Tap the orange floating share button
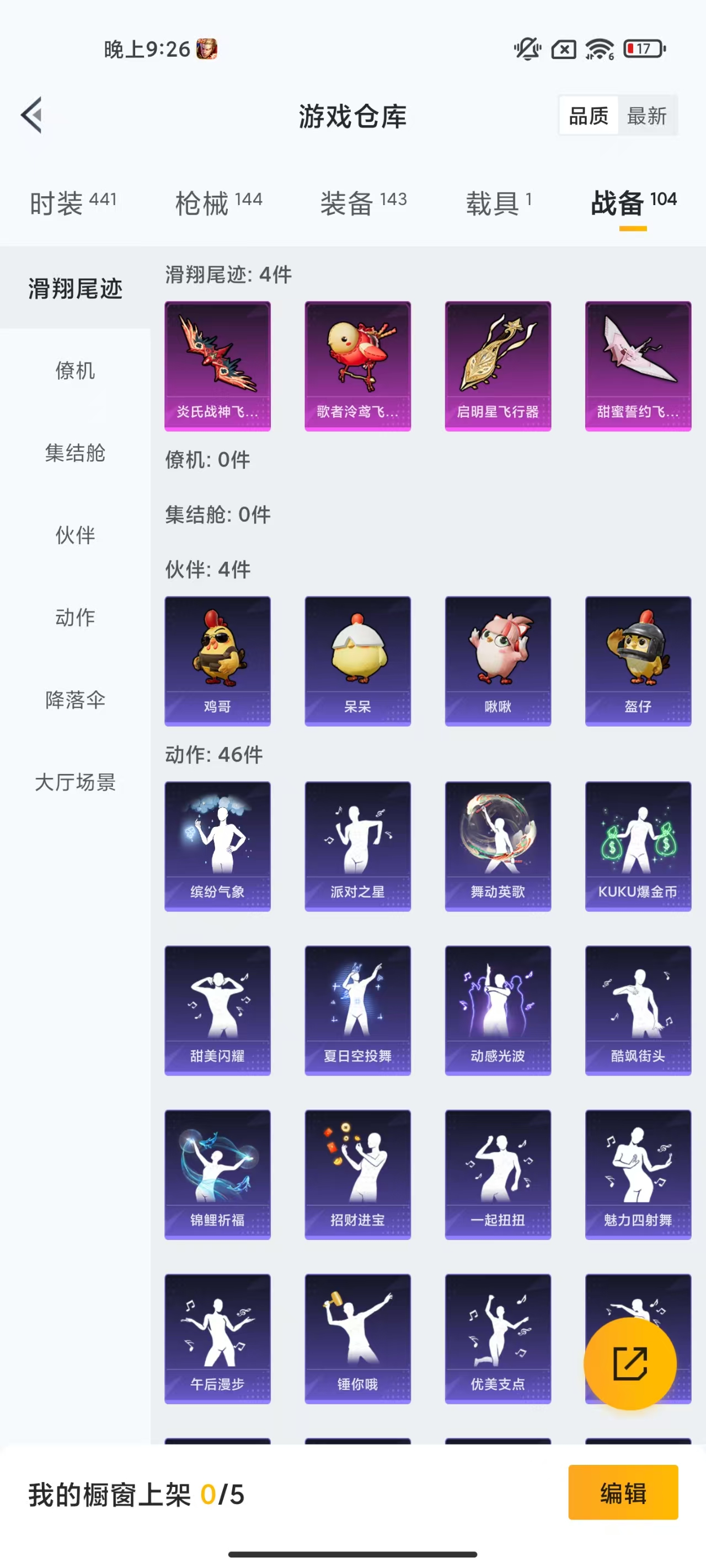 coord(630,1363)
